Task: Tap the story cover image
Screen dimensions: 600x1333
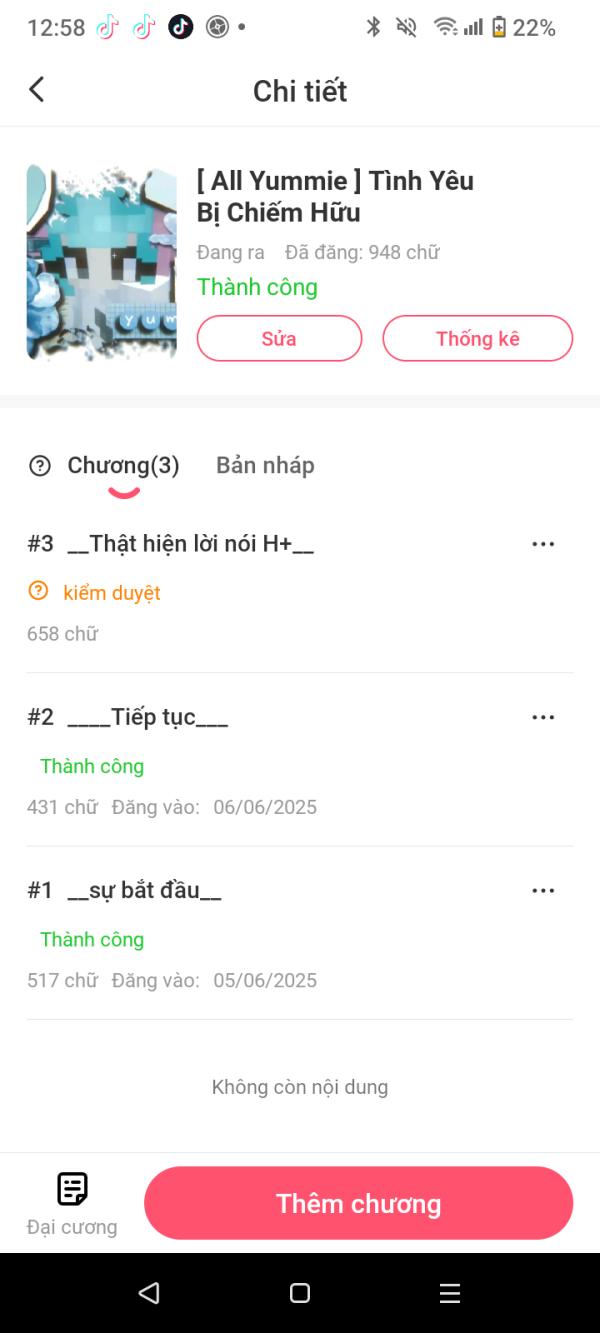Action: (x=102, y=262)
